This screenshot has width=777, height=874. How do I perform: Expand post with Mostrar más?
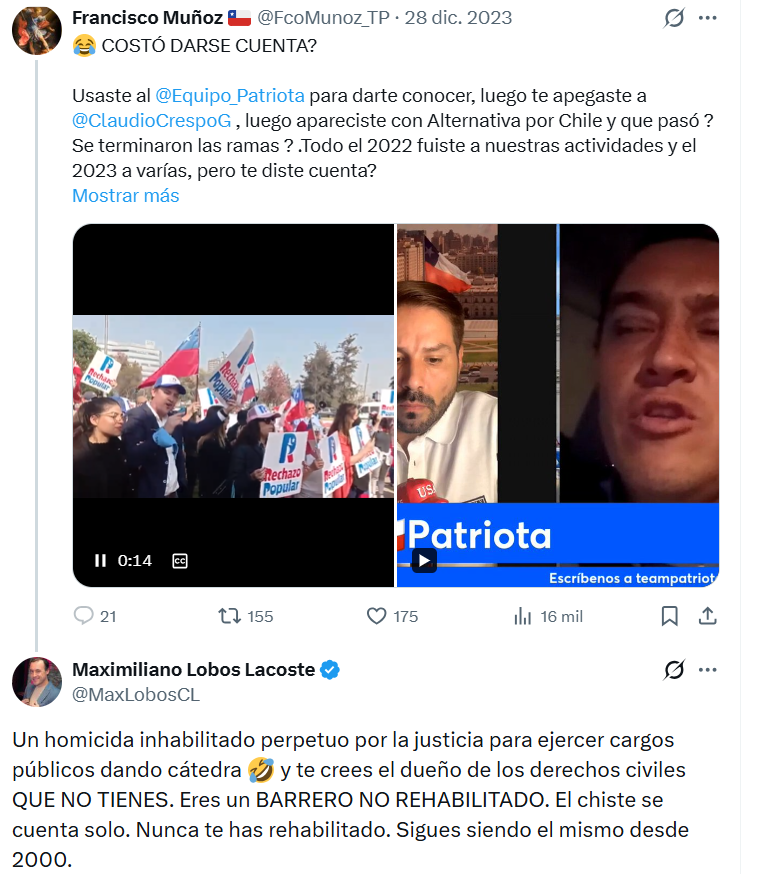click(x=125, y=196)
